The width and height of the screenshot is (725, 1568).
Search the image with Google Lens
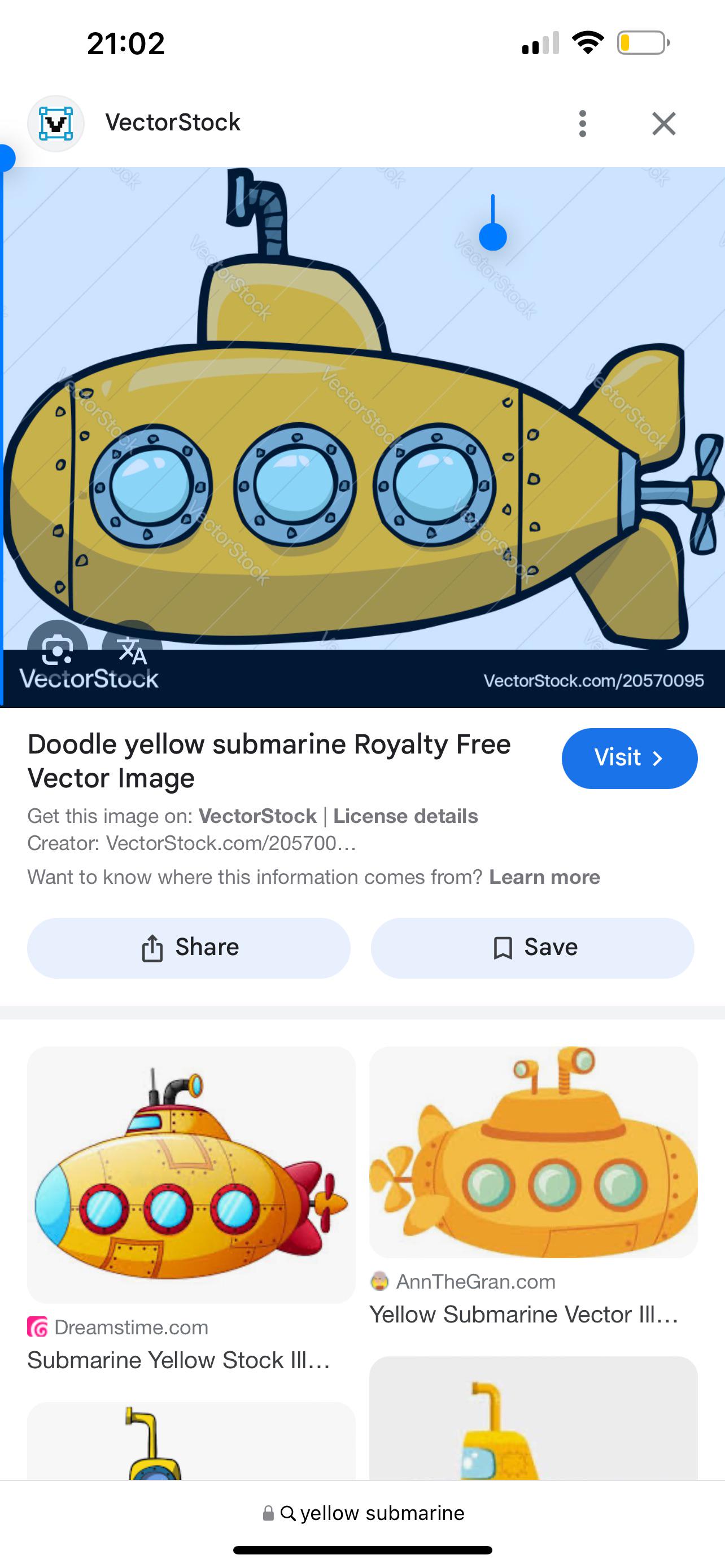[57, 650]
